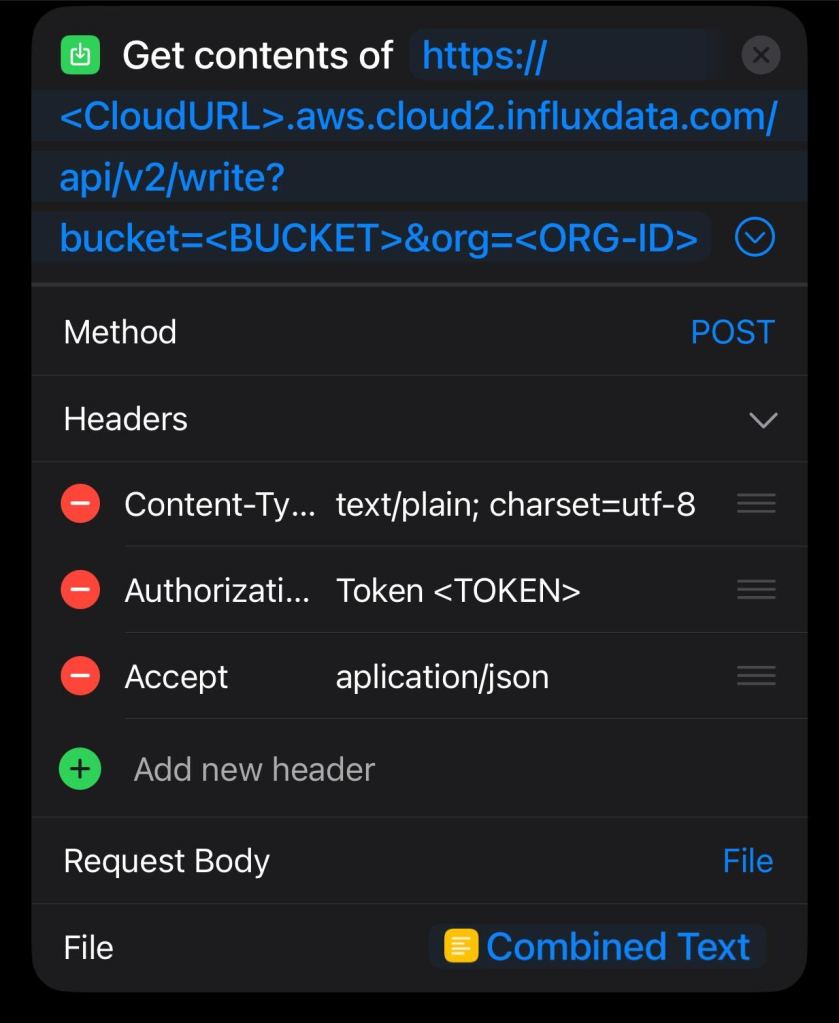Screen dimensions: 839x1023
Task: Add new header
Action: [x=254, y=769]
